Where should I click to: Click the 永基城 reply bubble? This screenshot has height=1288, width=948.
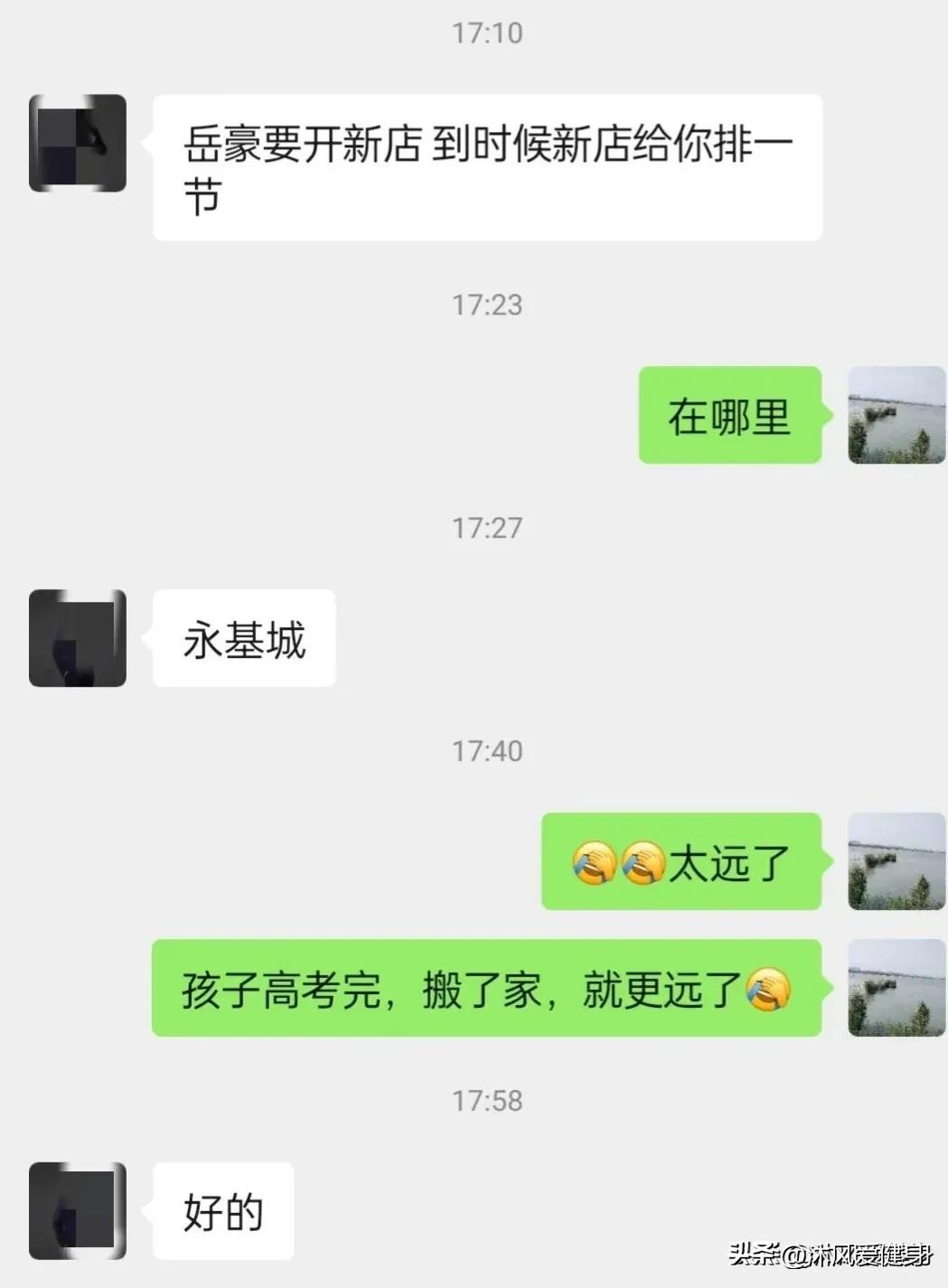tap(244, 639)
